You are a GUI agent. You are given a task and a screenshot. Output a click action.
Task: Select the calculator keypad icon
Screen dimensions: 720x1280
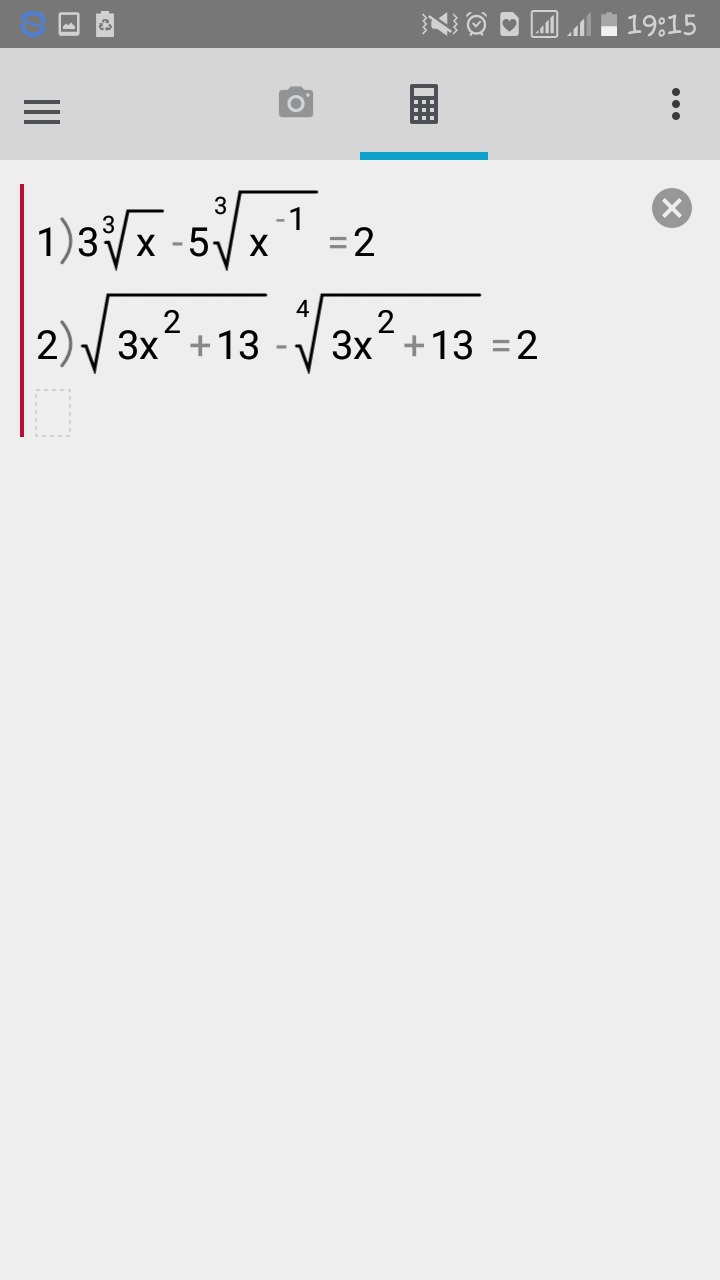coord(423,103)
